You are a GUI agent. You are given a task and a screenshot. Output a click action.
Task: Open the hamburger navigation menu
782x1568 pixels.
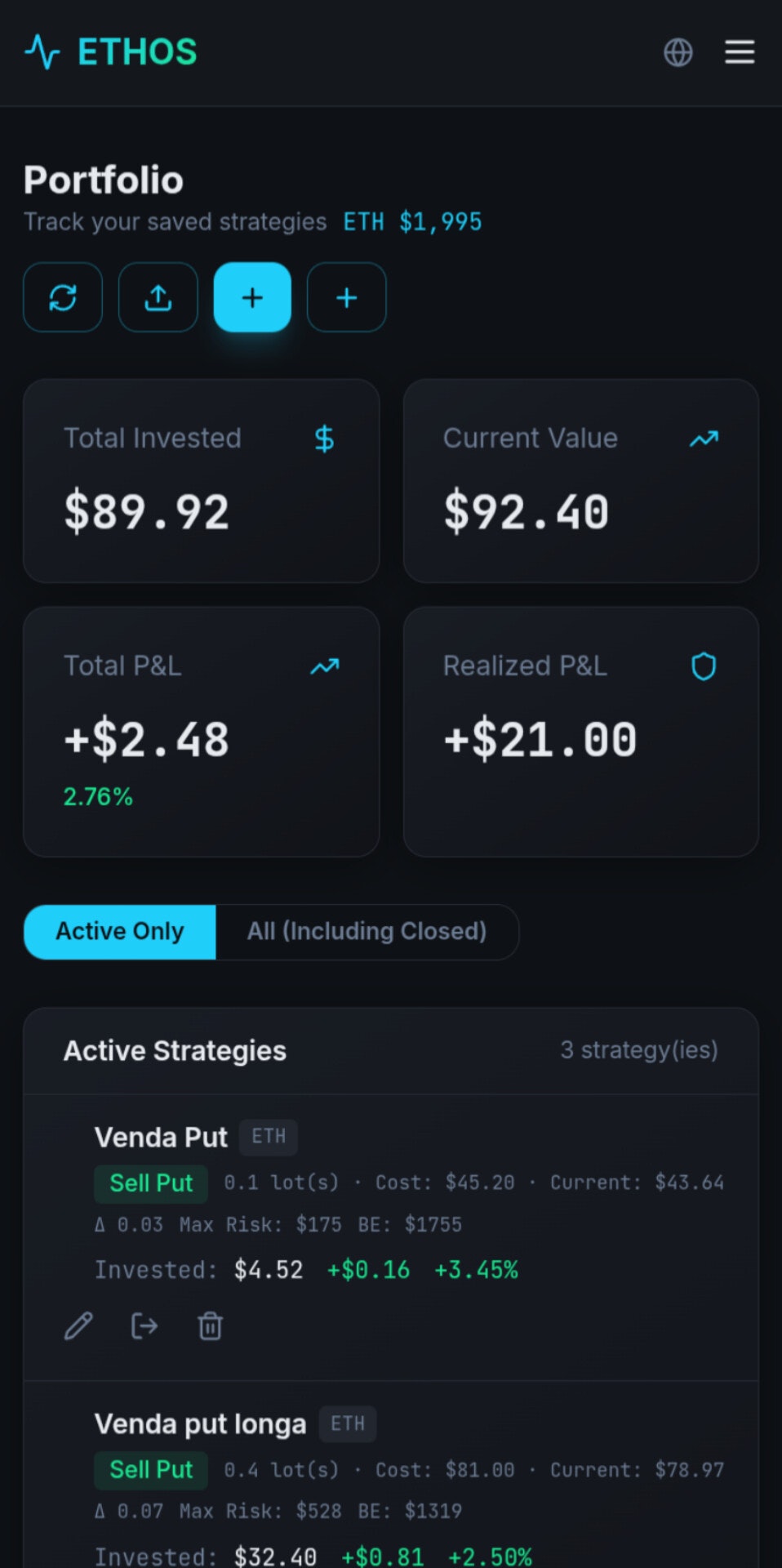(x=739, y=52)
